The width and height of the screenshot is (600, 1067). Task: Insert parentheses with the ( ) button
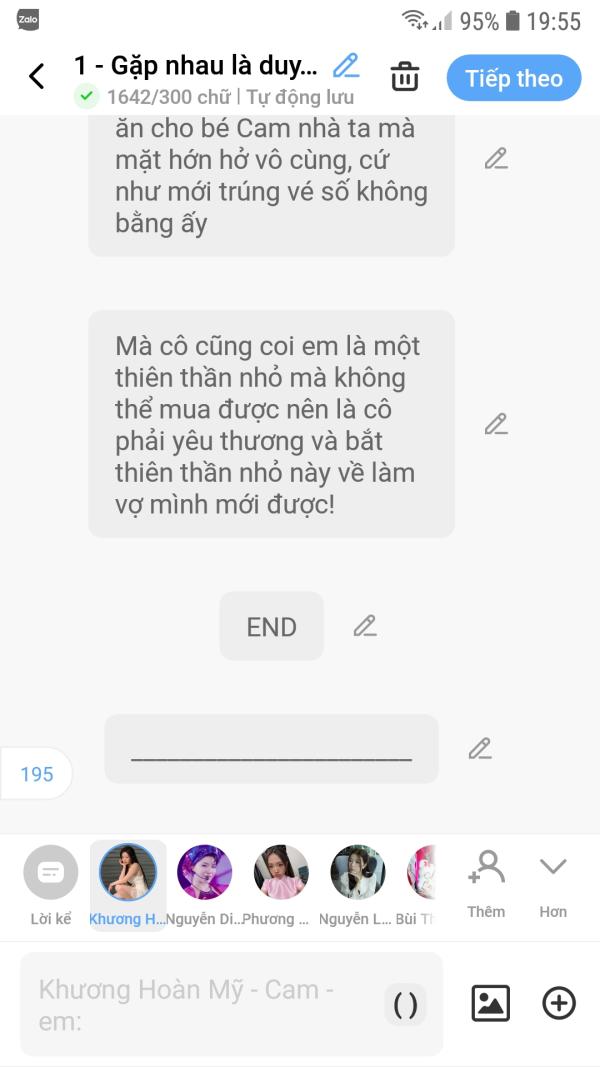tap(405, 1004)
